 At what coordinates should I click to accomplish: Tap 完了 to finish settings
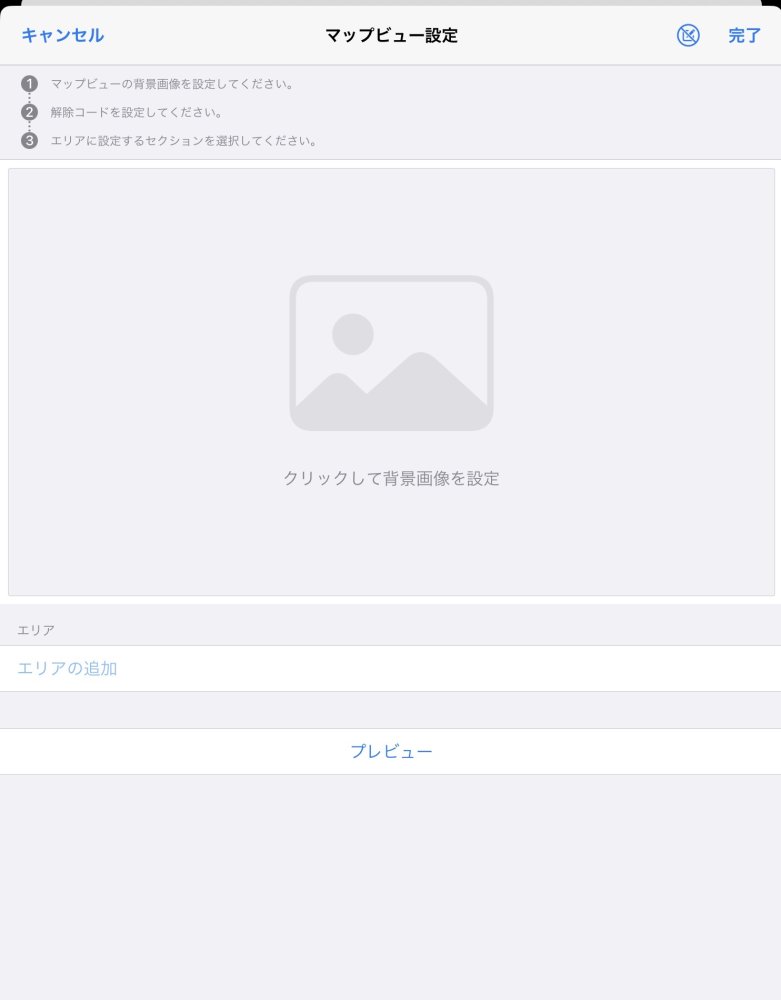click(x=744, y=36)
